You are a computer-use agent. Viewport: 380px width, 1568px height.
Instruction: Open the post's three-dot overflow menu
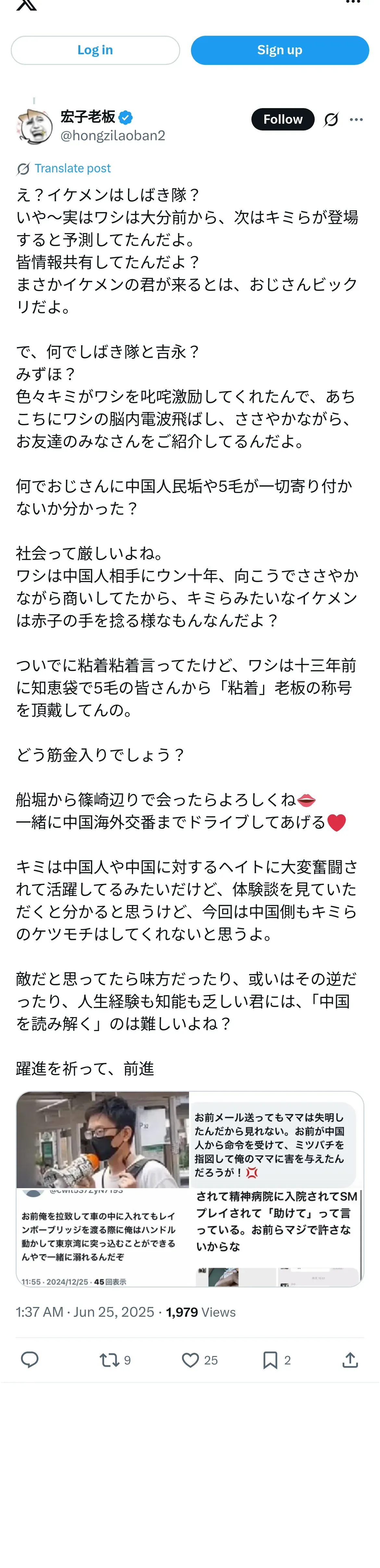click(x=356, y=119)
